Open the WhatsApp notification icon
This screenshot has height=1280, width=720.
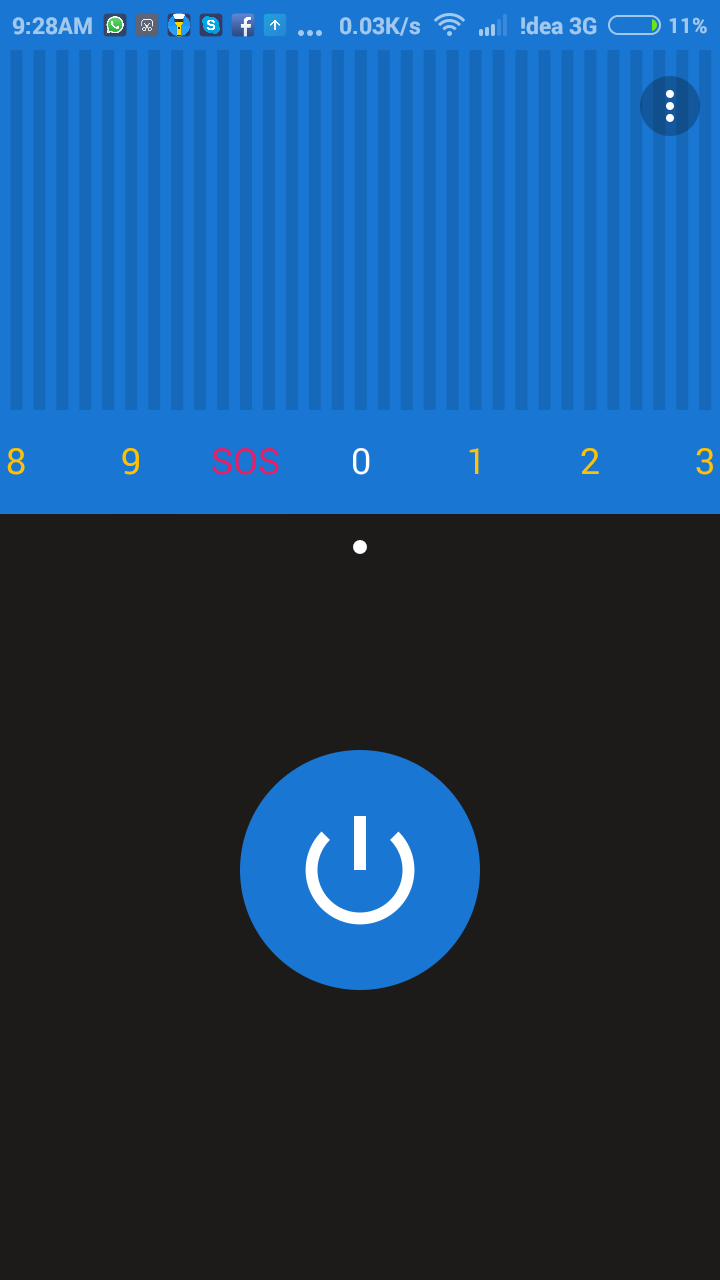click(115, 25)
